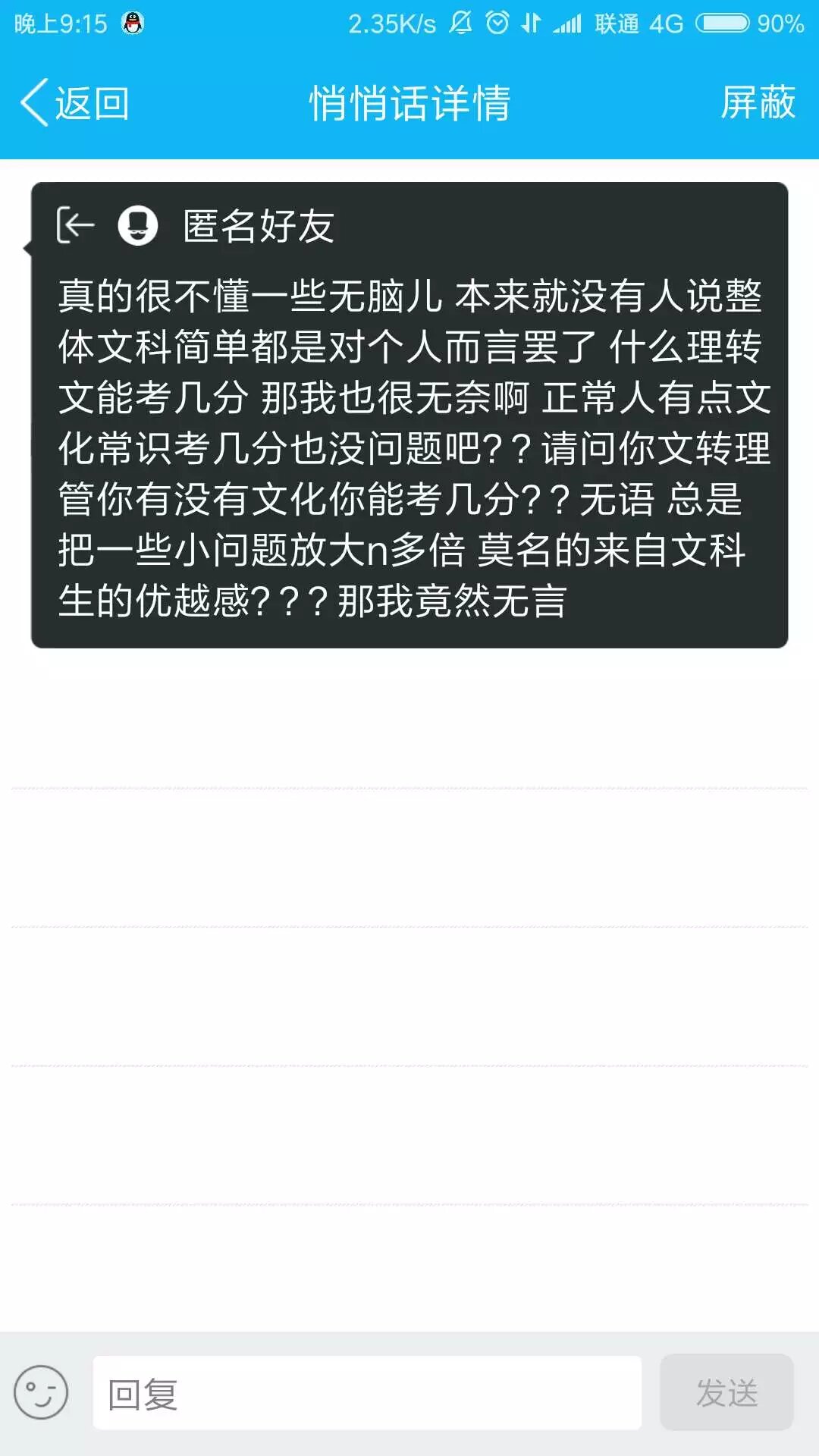
Task: Send the reply with 发送
Action: (x=726, y=1393)
